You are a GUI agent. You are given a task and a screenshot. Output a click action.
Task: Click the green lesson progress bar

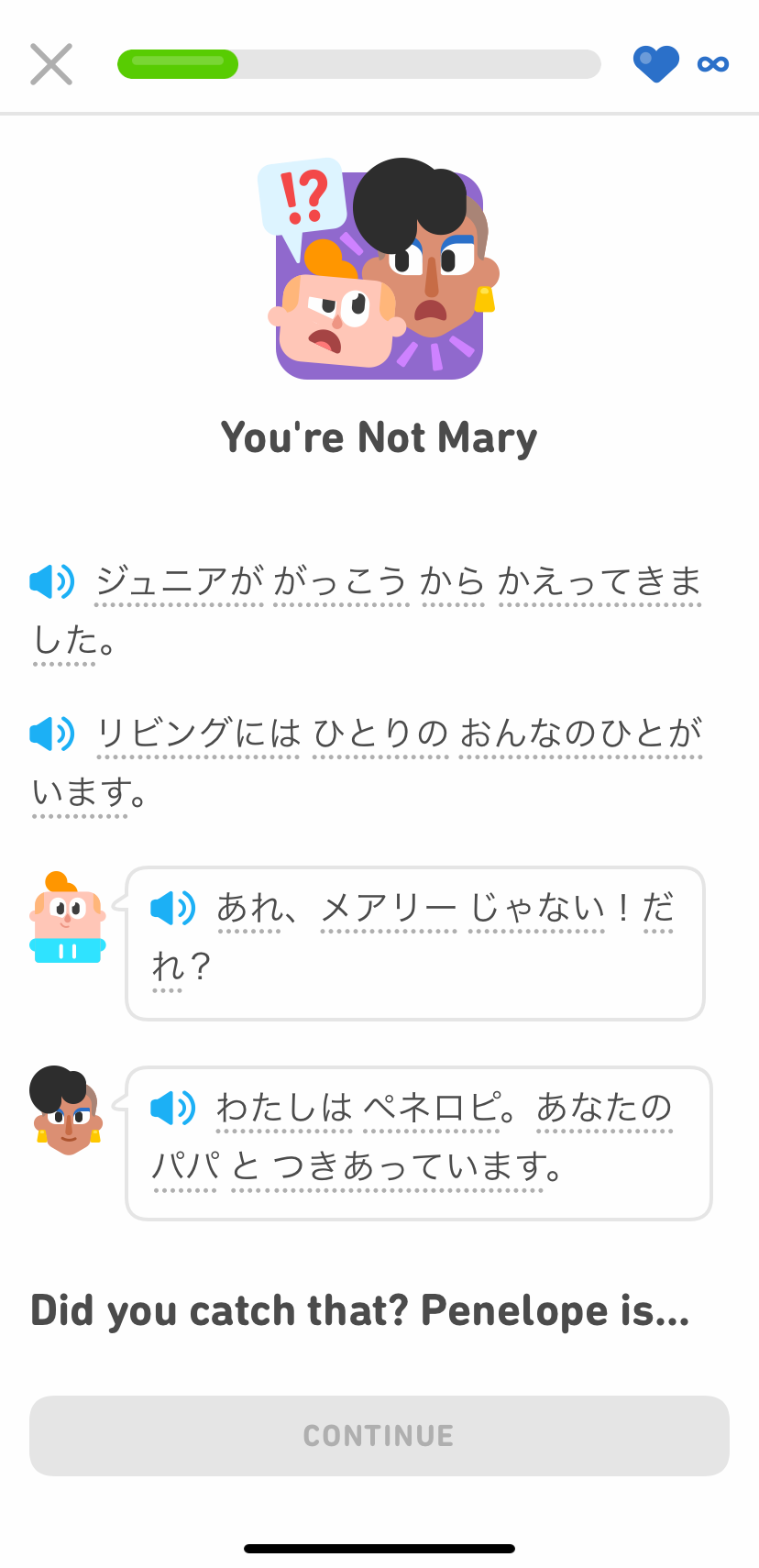[x=177, y=63]
